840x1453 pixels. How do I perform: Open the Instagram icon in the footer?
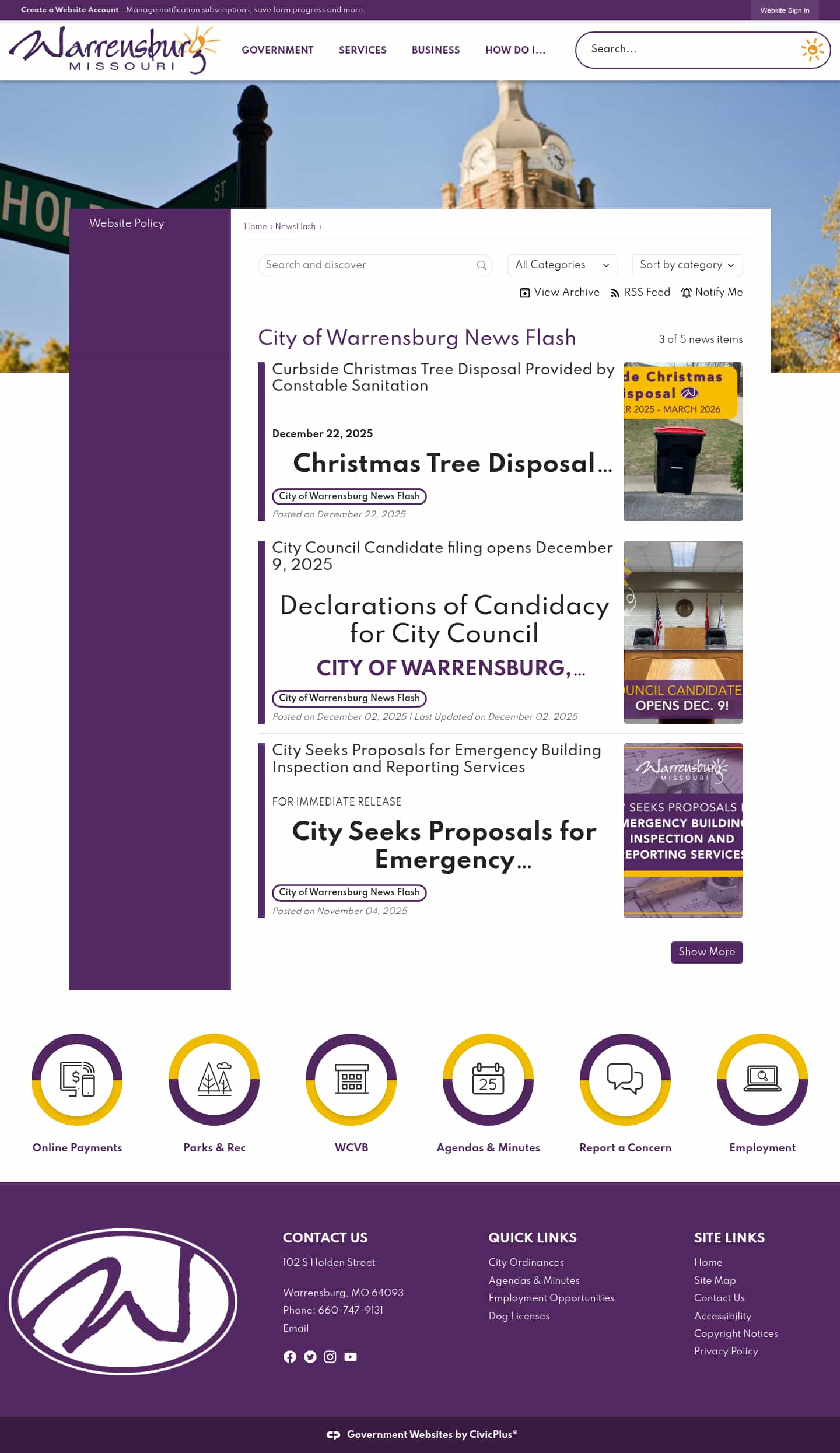click(x=330, y=1357)
